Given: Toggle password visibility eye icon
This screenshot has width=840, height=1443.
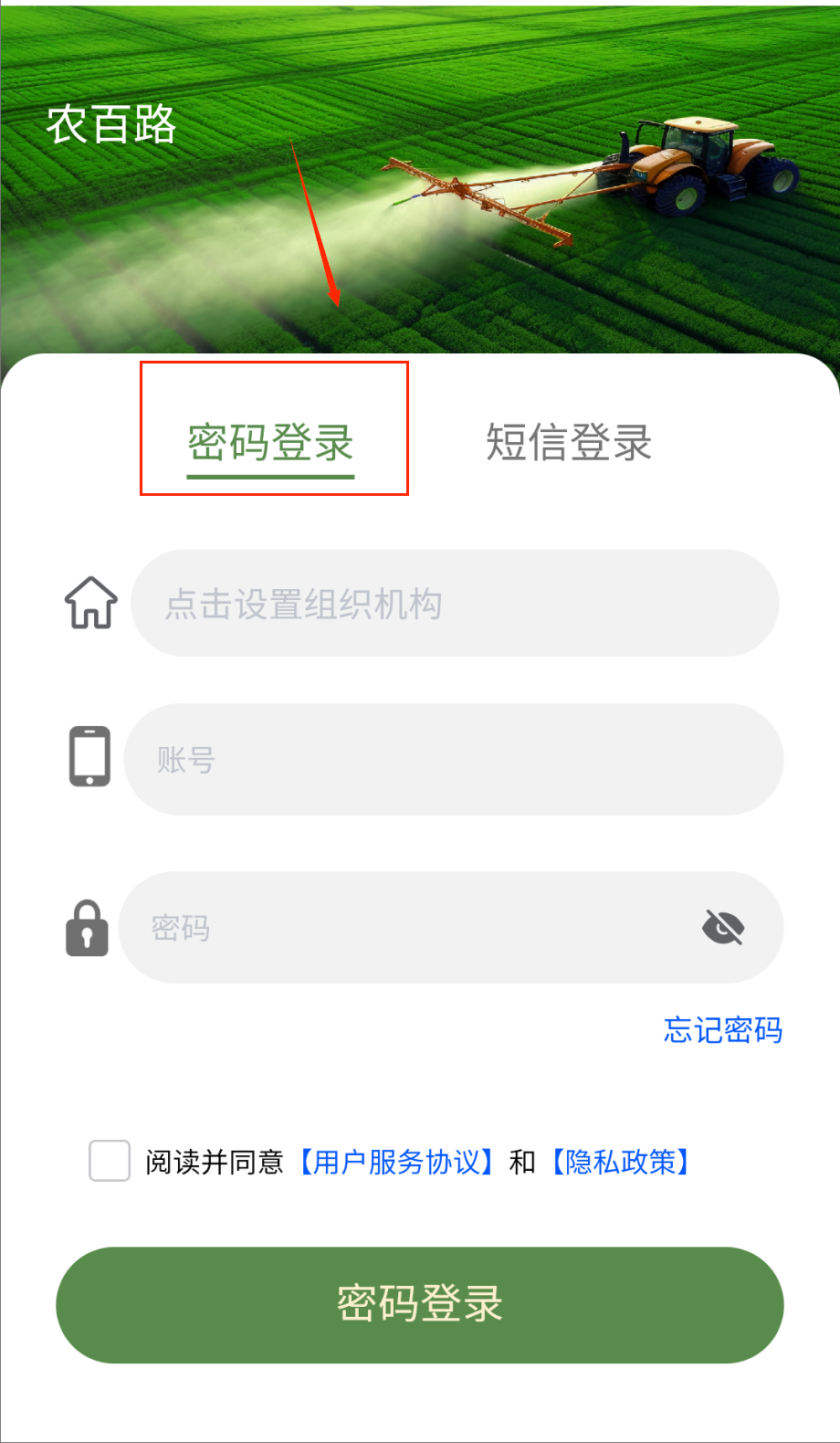Looking at the screenshot, I should pyautogui.click(x=723, y=928).
